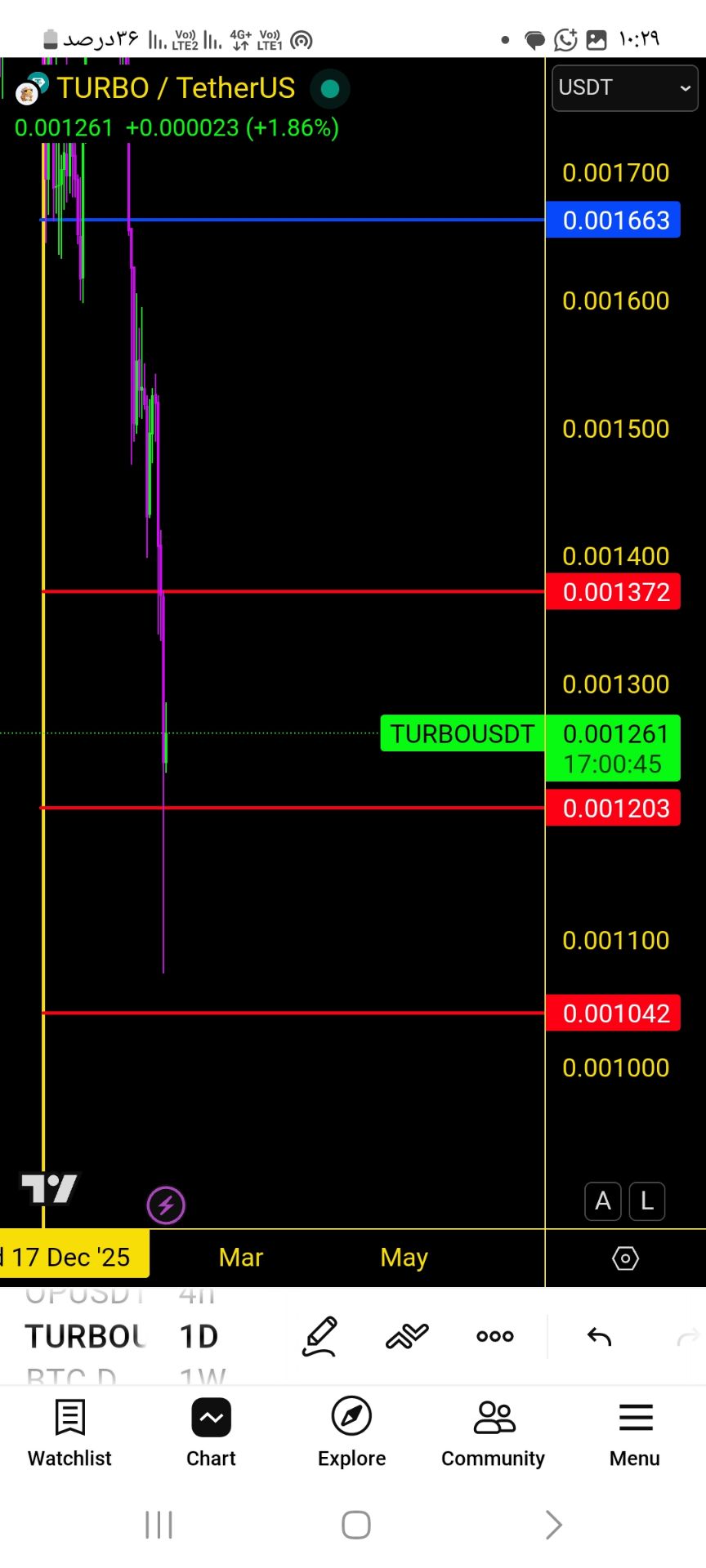The image size is (706, 1568).
Task: Open the drawing tools pencil icon
Action: 319,1336
